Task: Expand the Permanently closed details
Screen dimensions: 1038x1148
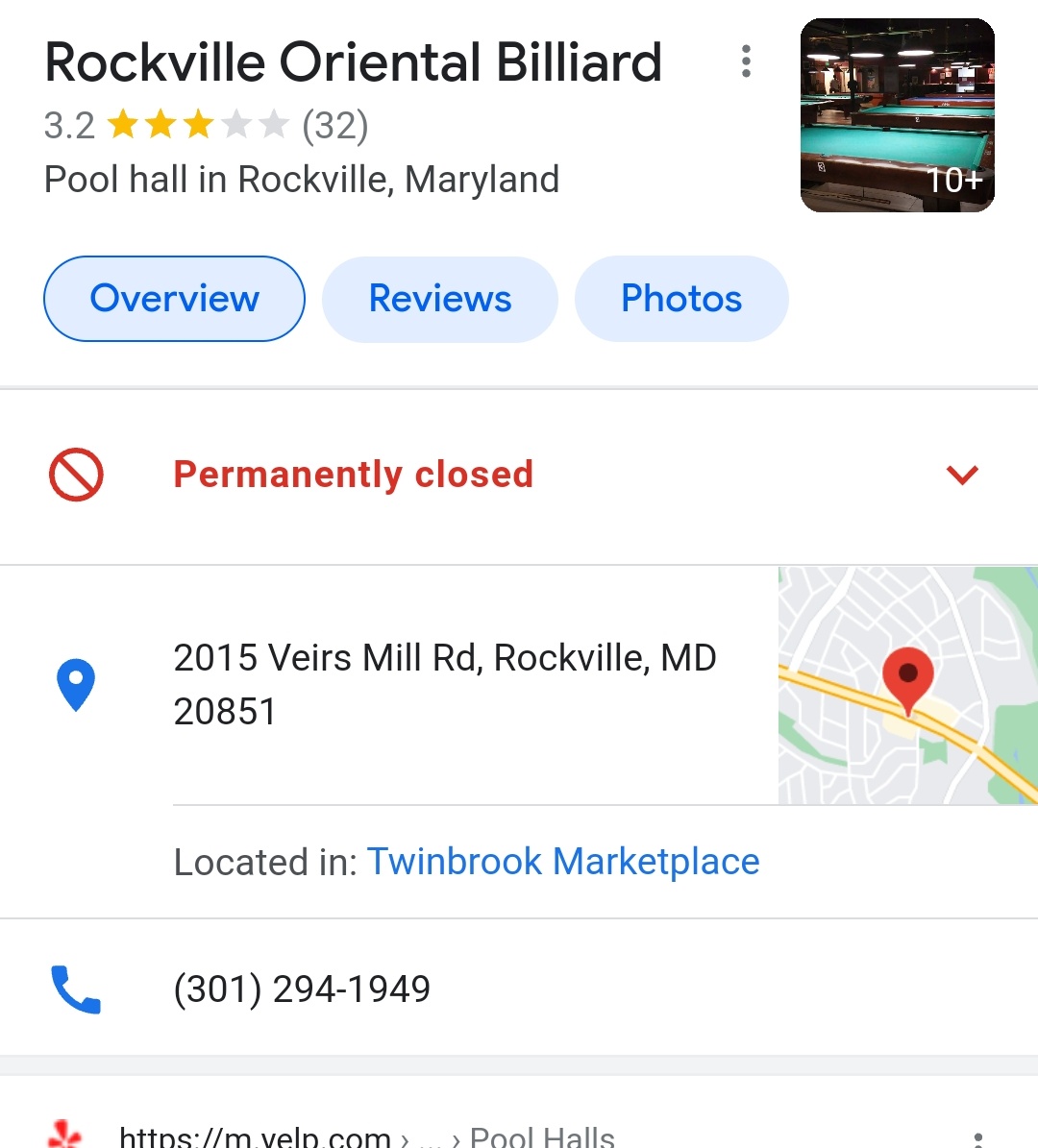Action: (x=961, y=475)
